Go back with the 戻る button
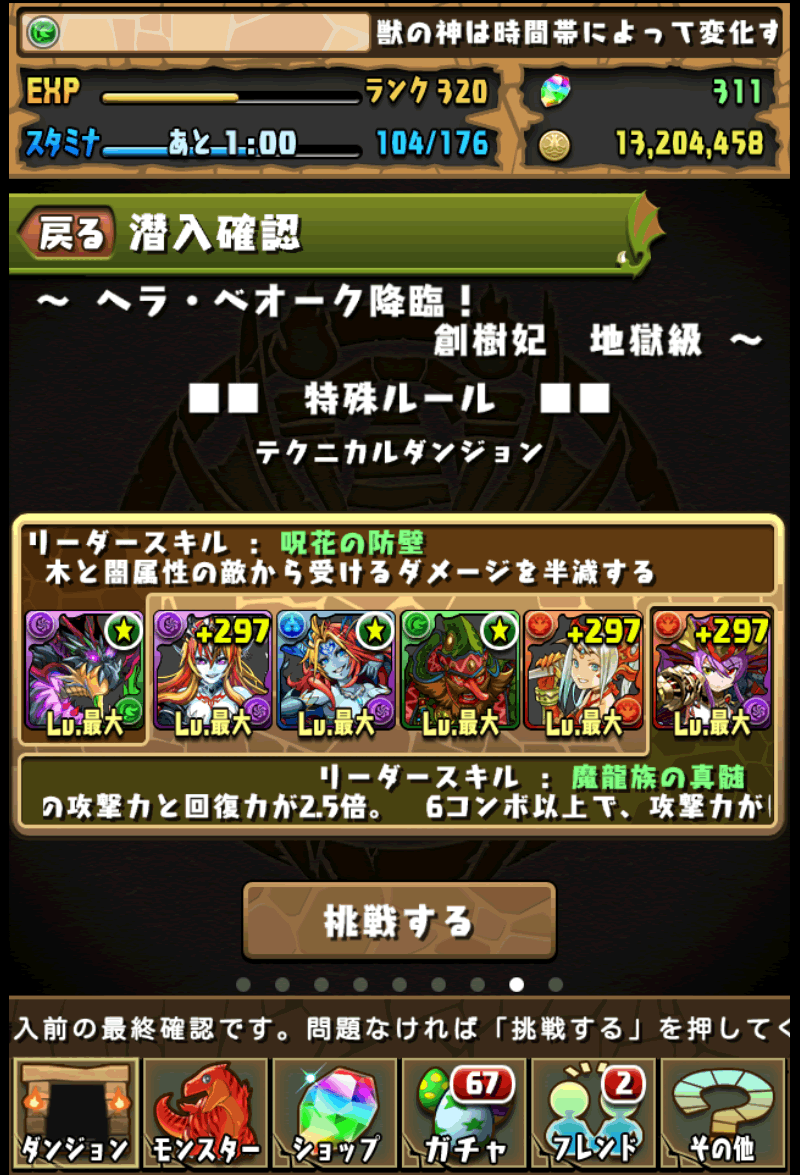Screen dimensions: 800x1175 (68, 235)
